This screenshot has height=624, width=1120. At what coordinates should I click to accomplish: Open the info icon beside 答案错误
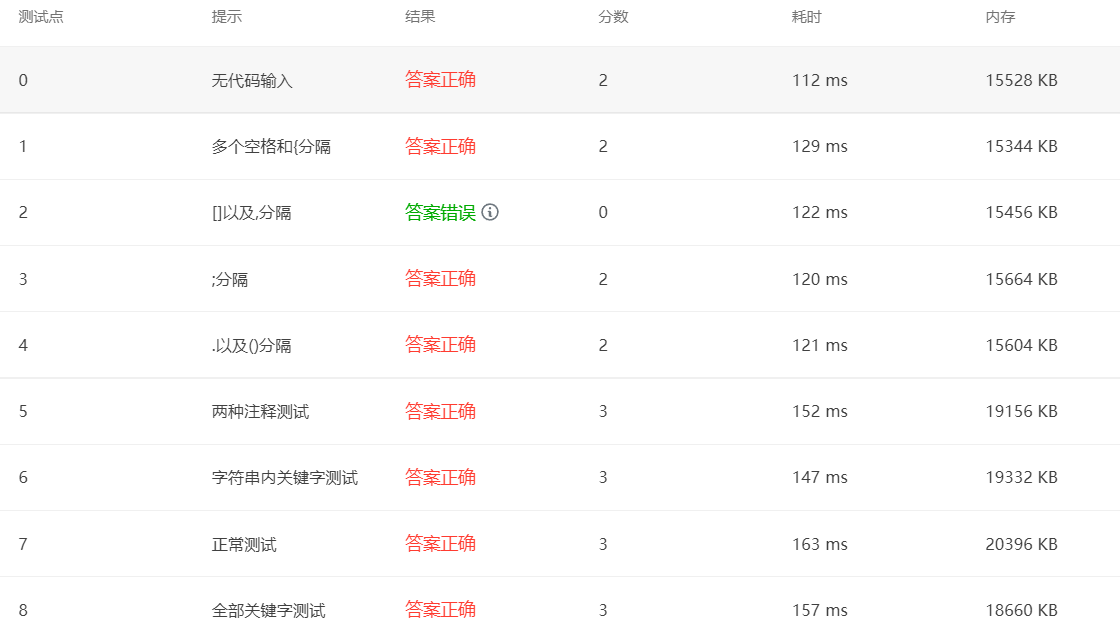[490, 212]
